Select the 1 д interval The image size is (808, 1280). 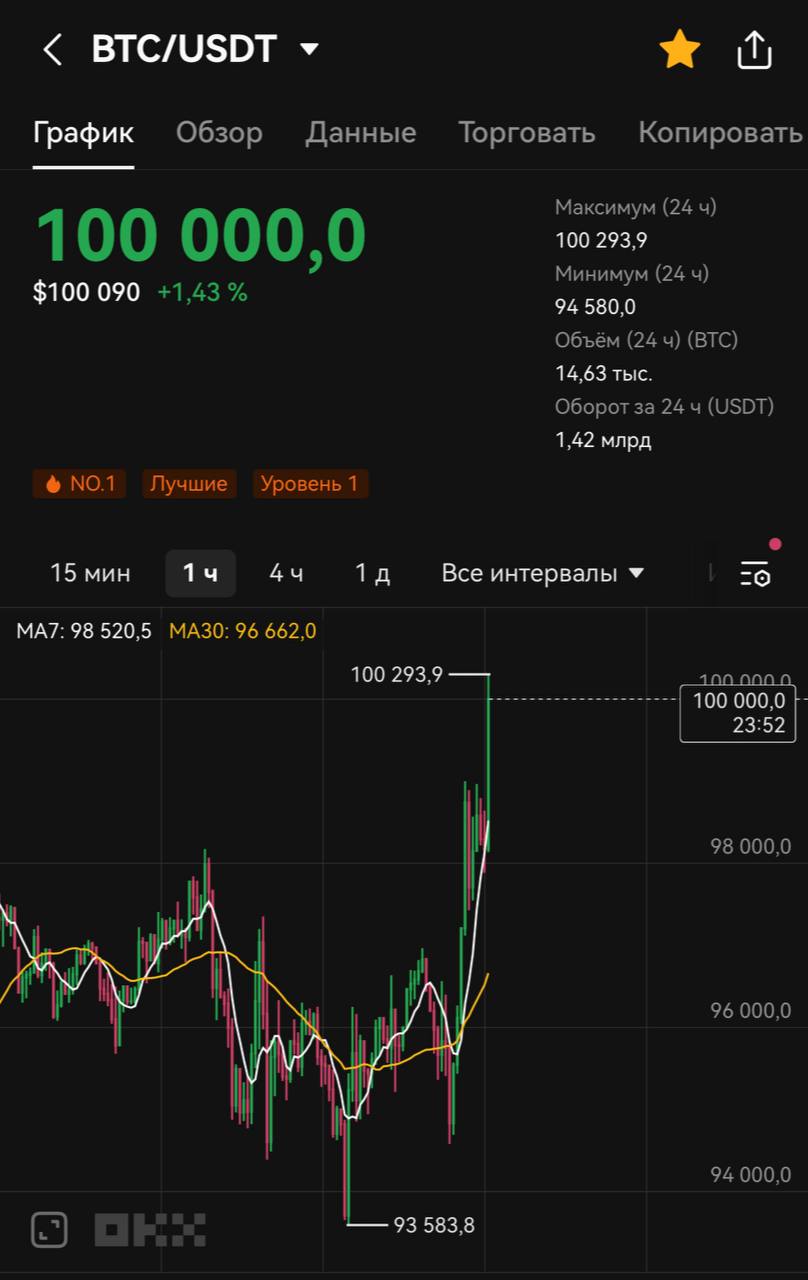pos(372,573)
